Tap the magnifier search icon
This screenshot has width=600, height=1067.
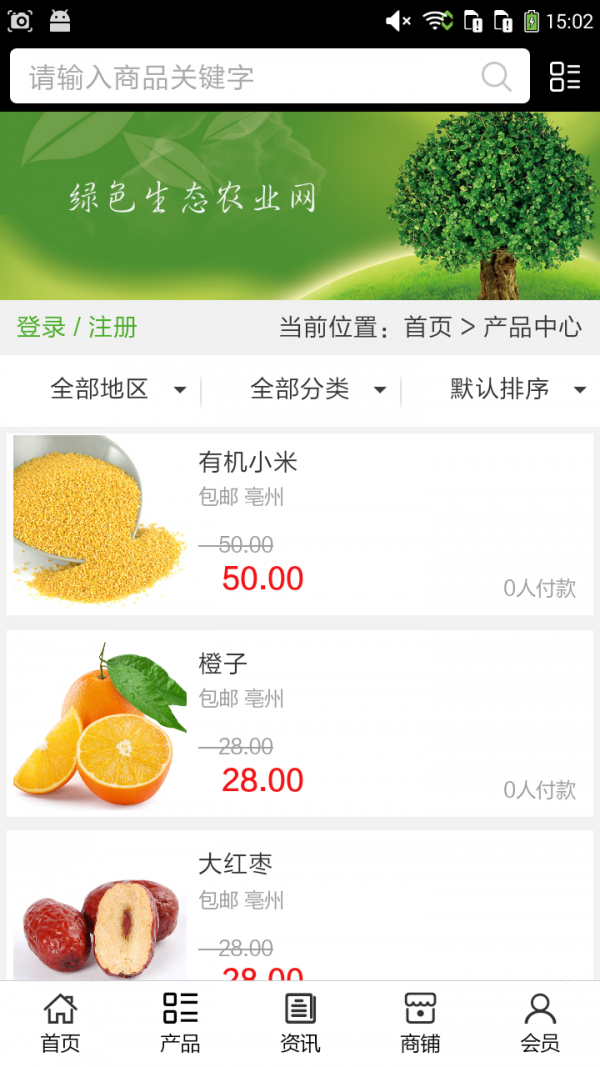tap(496, 77)
